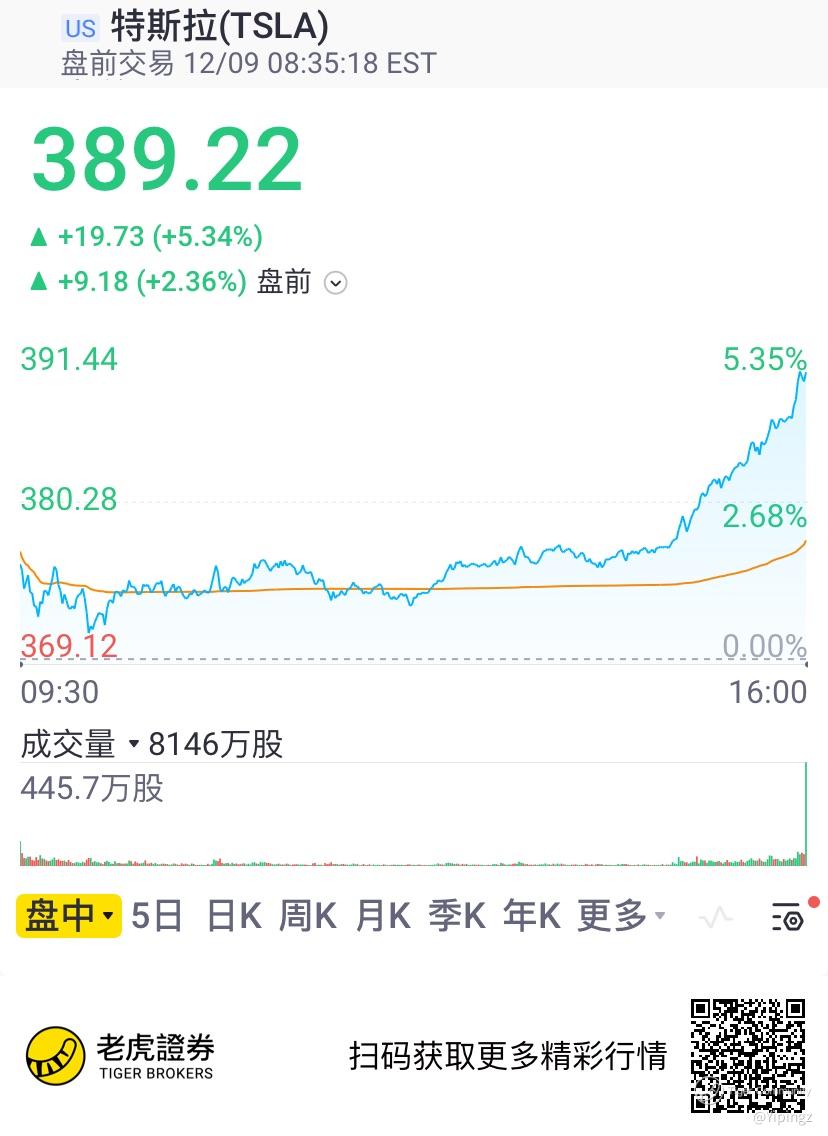The height and width of the screenshot is (1136, 828).
Task: Open the chart settings icon
Action: coord(788,916)
